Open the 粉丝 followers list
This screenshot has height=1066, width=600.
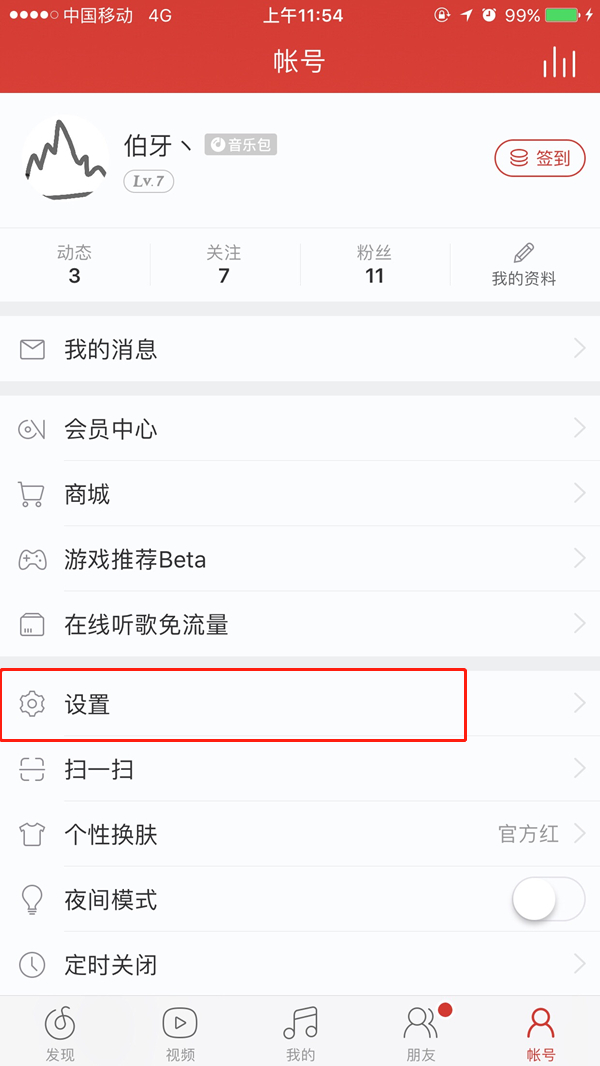click(374, 265)
